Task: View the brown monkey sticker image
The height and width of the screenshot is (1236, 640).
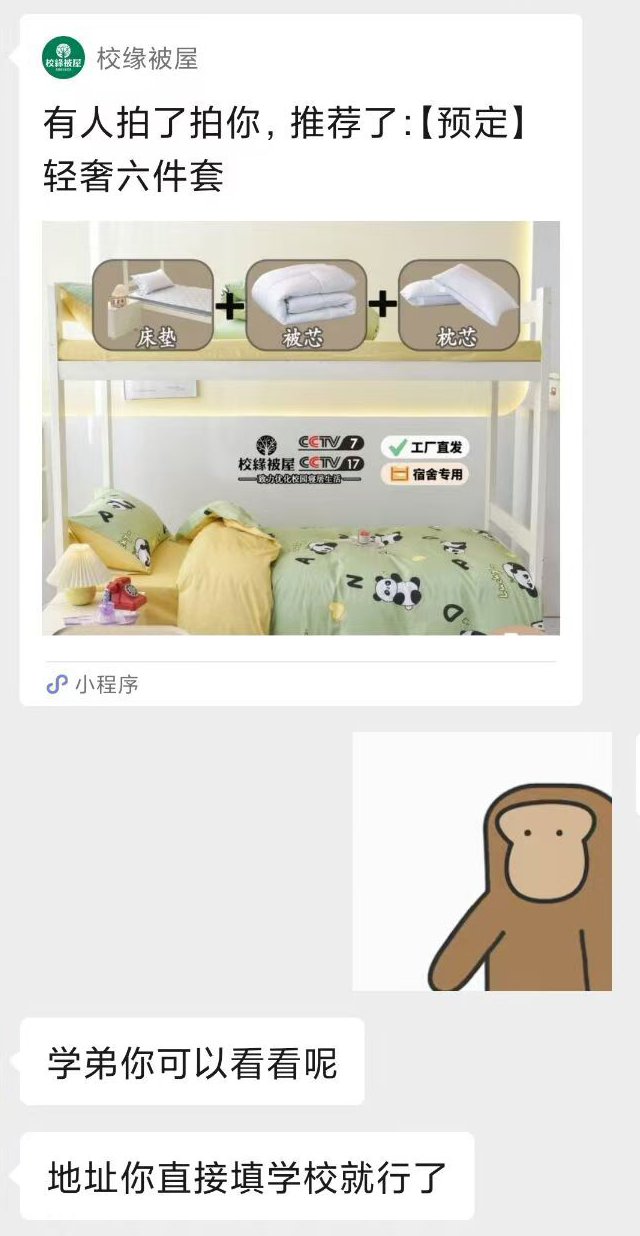Action: pos(482,861)
